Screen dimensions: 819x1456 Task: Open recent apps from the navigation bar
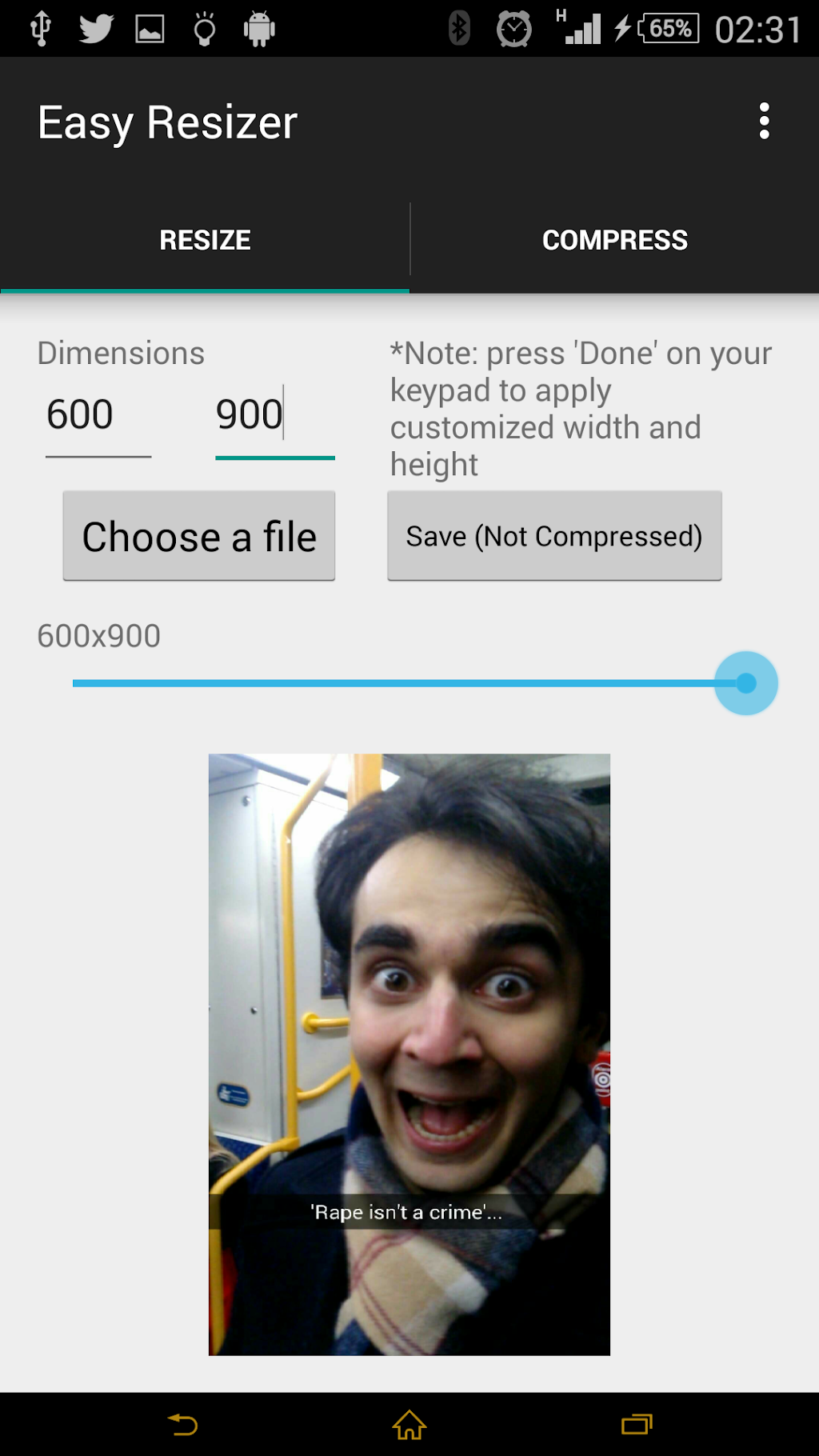coord(637,1425)
